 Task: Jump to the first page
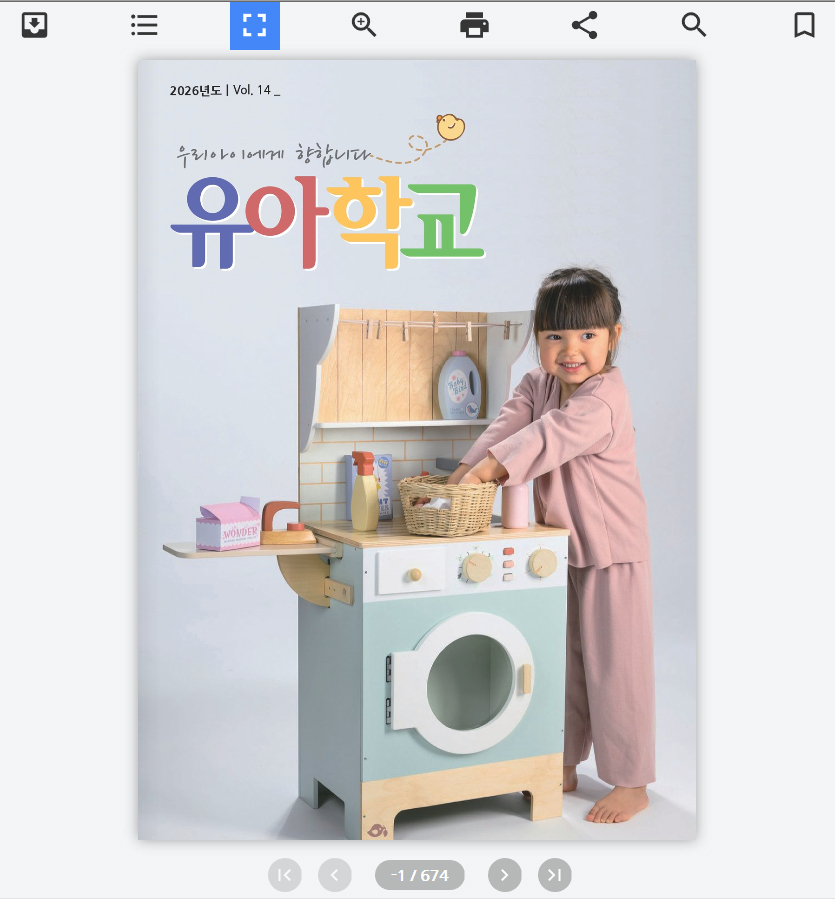click(285, 875)
